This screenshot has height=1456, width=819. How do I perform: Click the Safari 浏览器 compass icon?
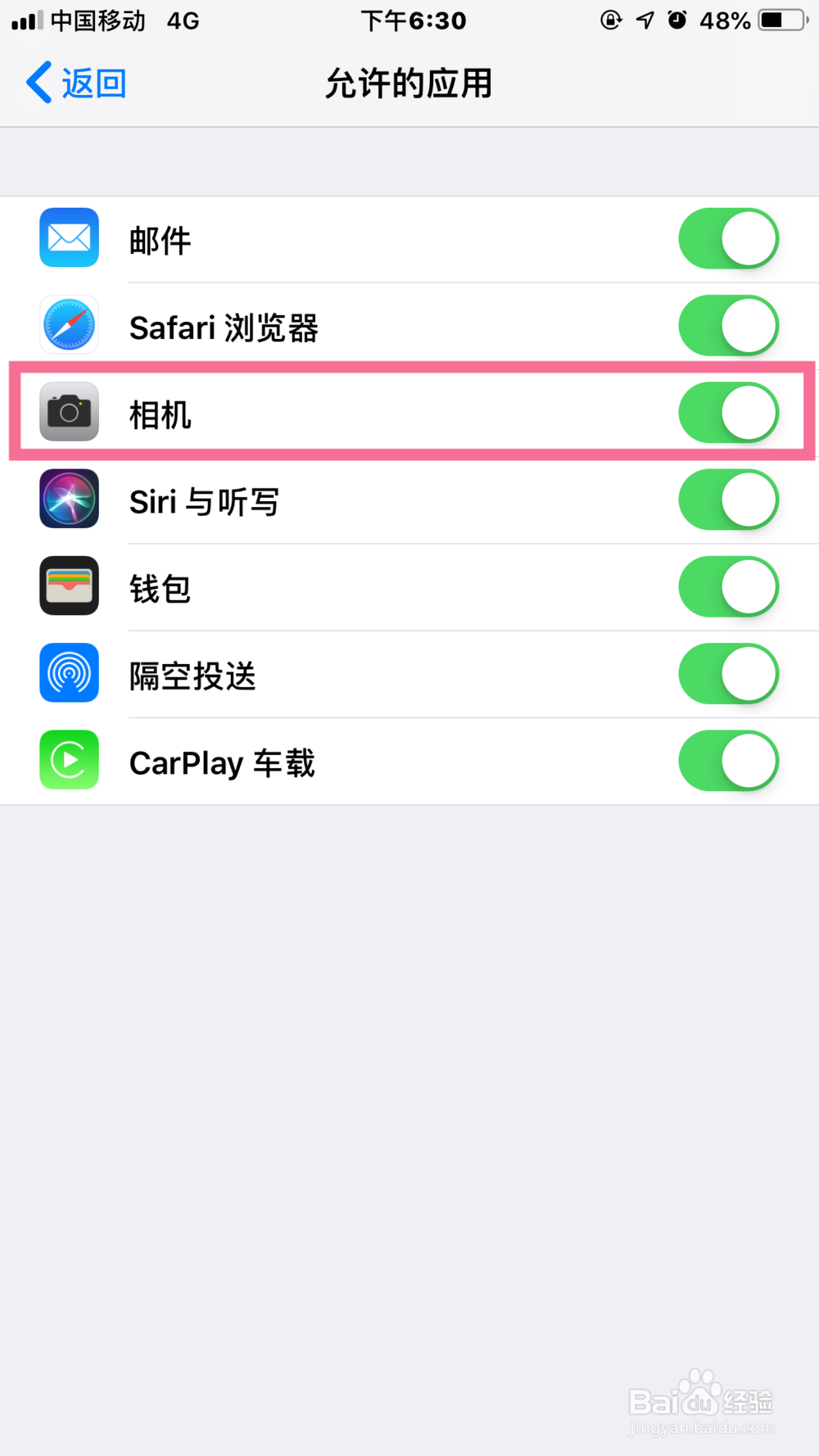tap(69, 325)
